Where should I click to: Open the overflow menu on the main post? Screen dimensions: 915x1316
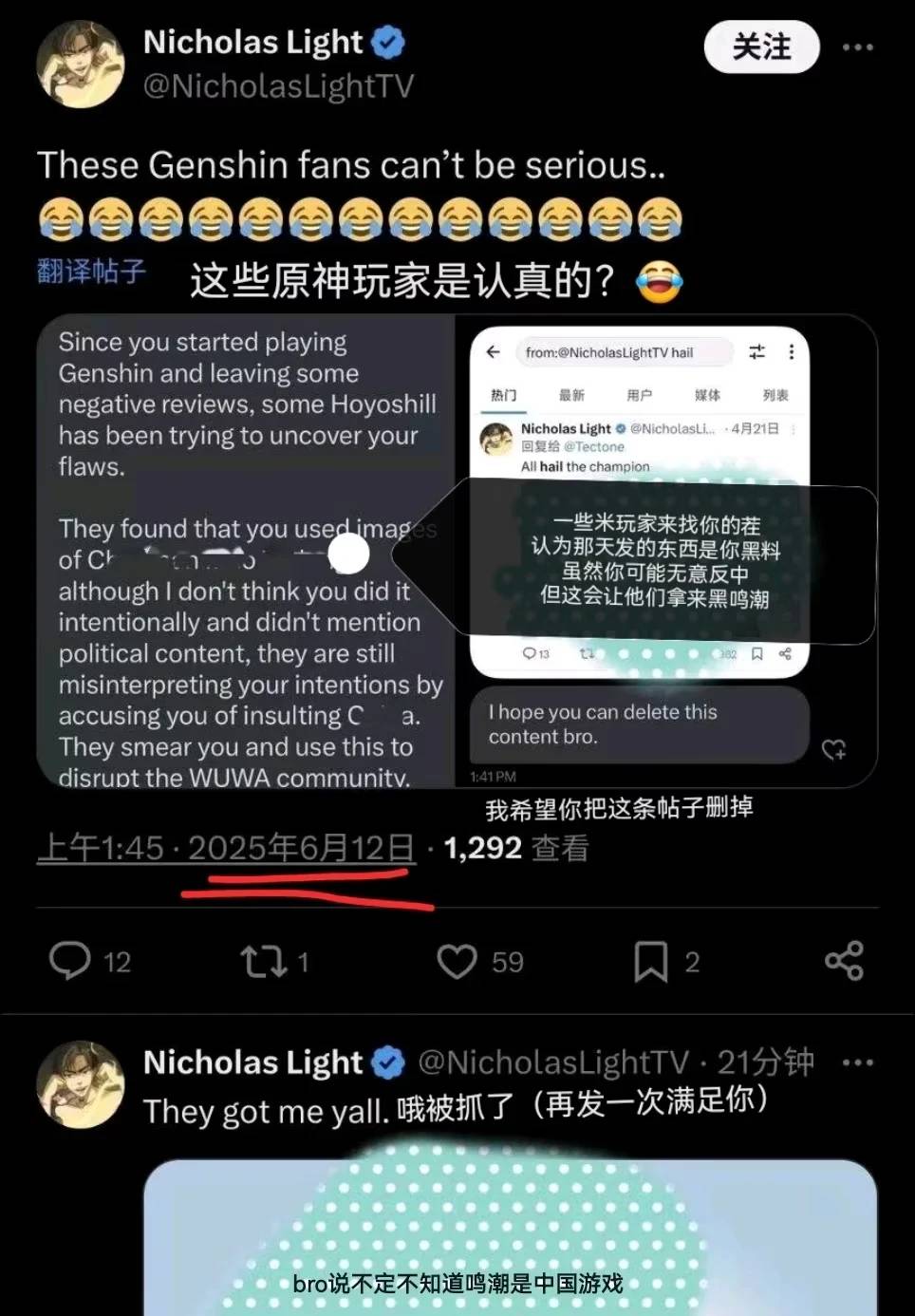tap(857, 47)
